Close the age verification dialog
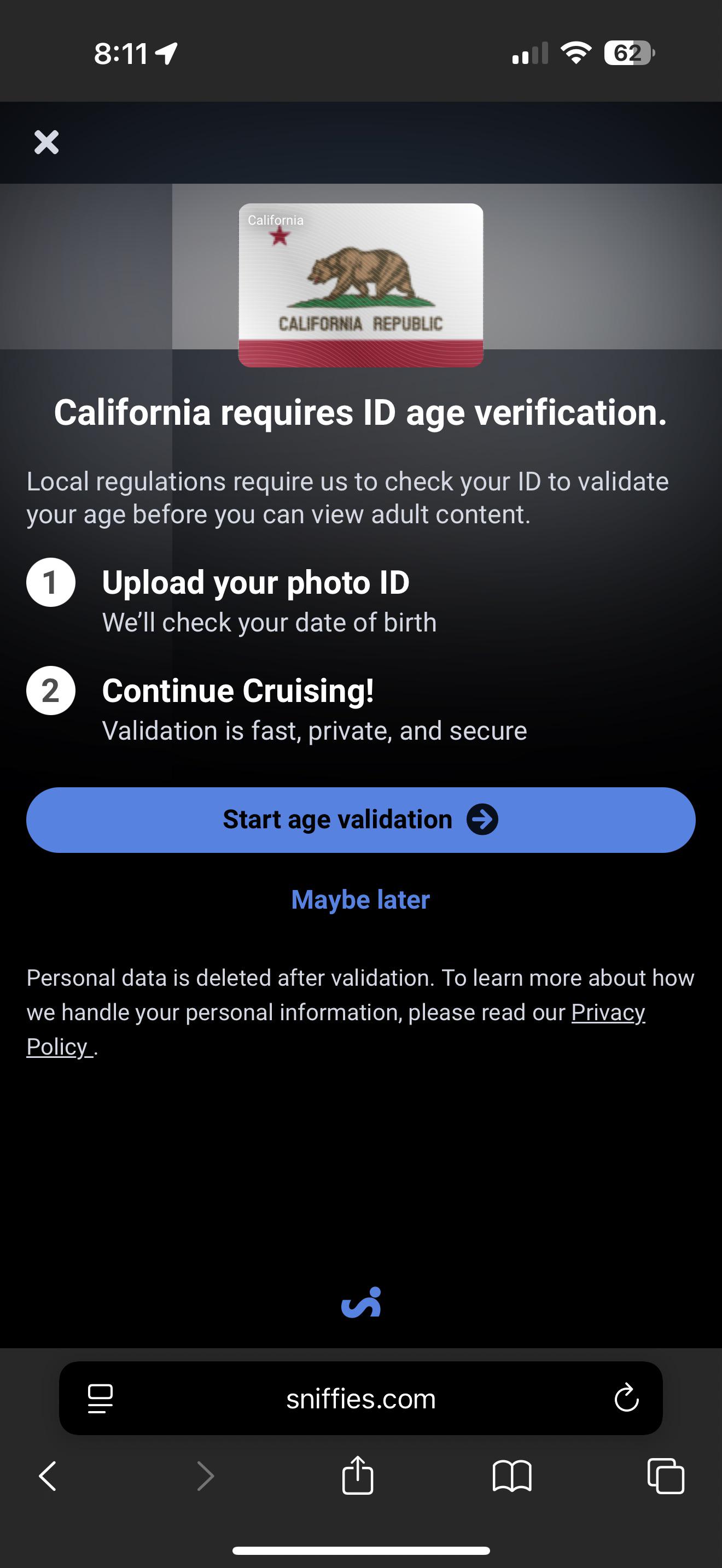The height and width of the screenshot is (1568, 722). coord(46,143)
